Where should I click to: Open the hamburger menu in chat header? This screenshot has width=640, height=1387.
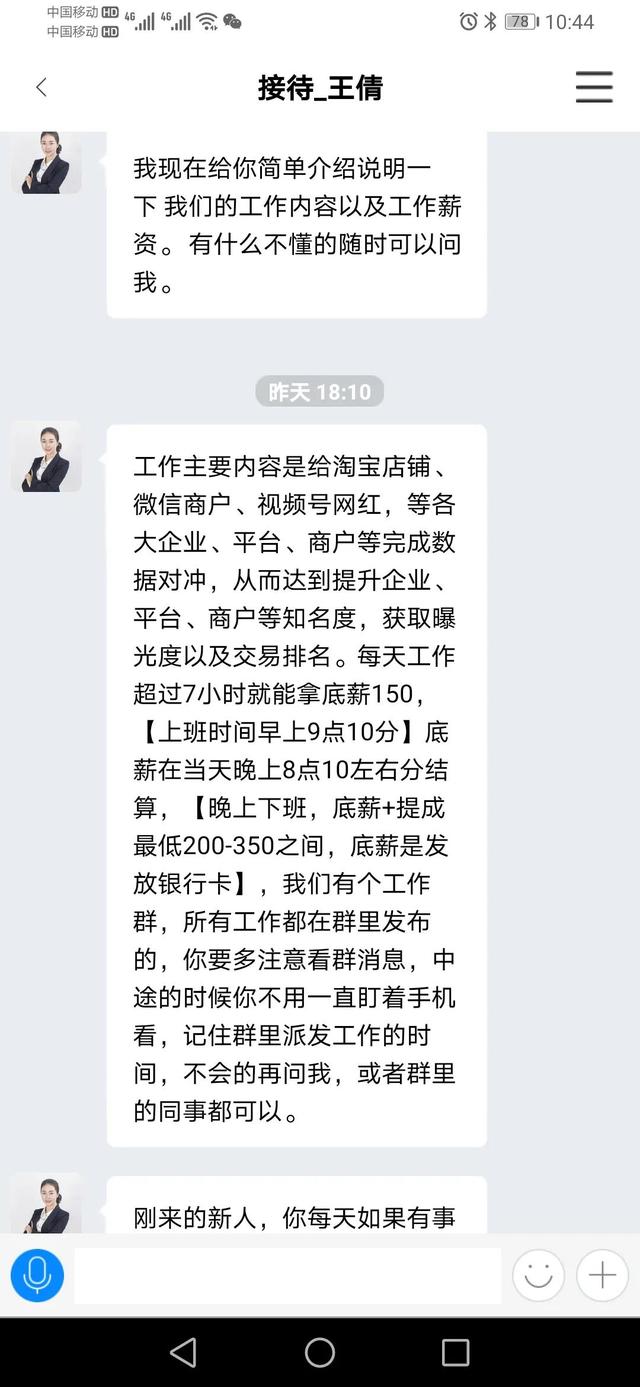594,88
